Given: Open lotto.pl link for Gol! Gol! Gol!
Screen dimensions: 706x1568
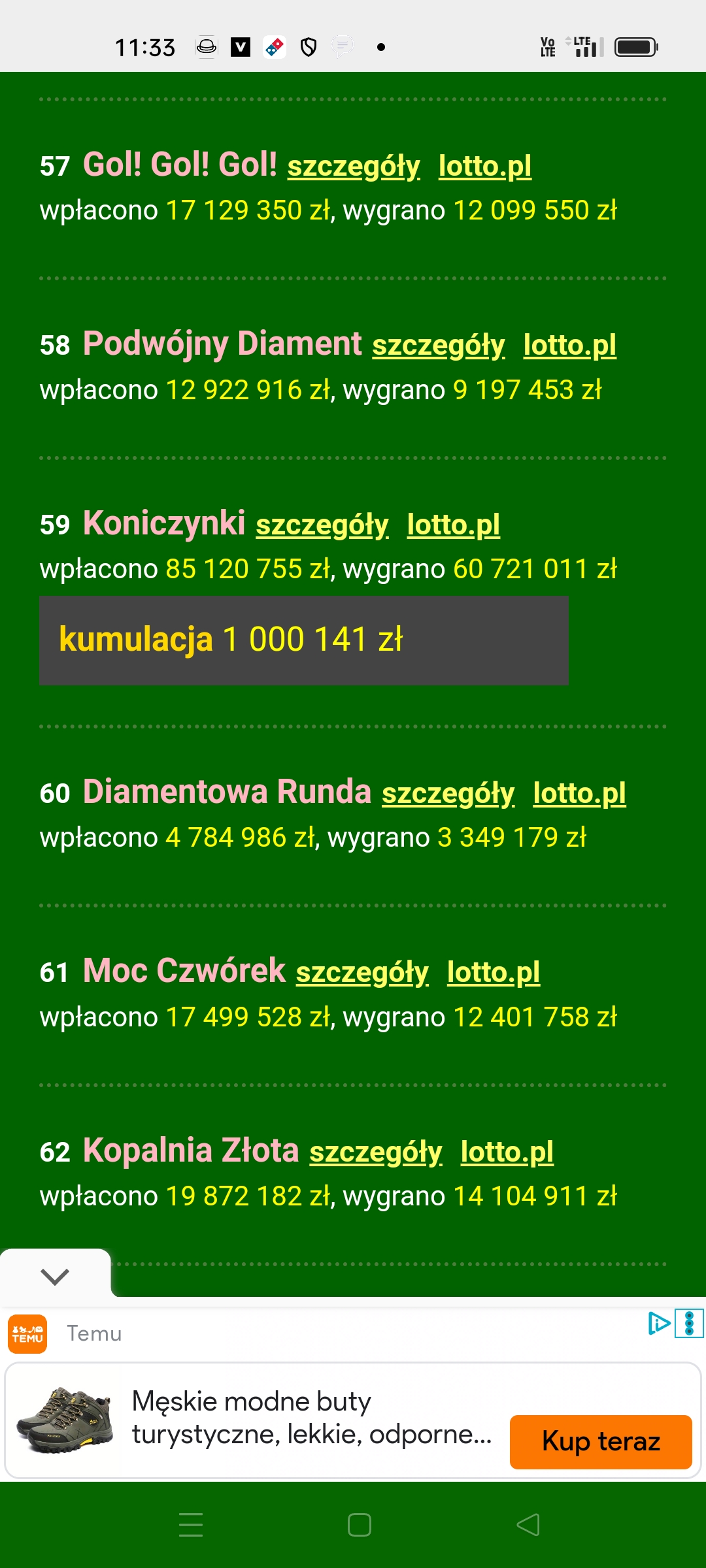Looking at the screenshot, I should pos(484,166).
